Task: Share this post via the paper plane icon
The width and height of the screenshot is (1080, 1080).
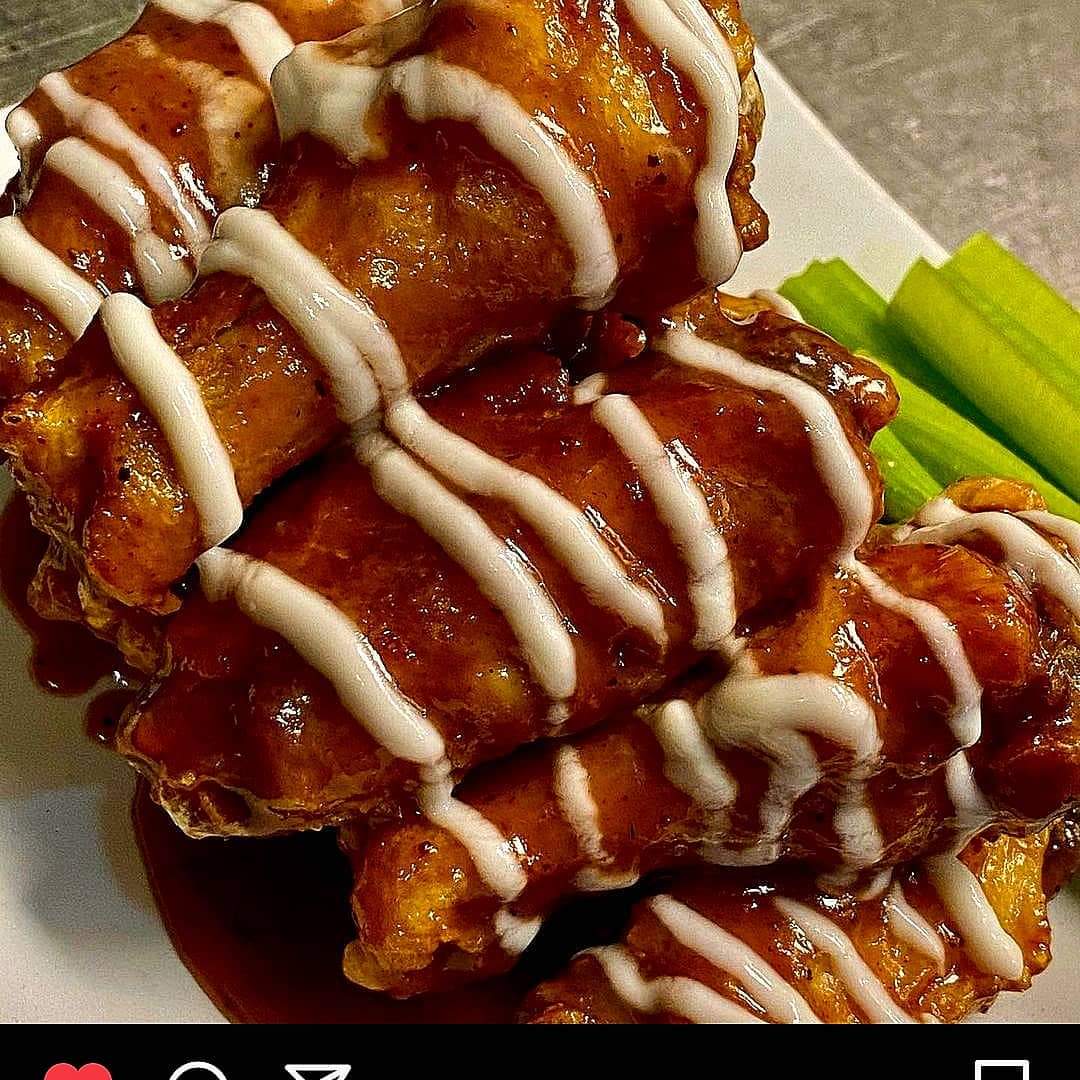Action: coord(318,1071)
